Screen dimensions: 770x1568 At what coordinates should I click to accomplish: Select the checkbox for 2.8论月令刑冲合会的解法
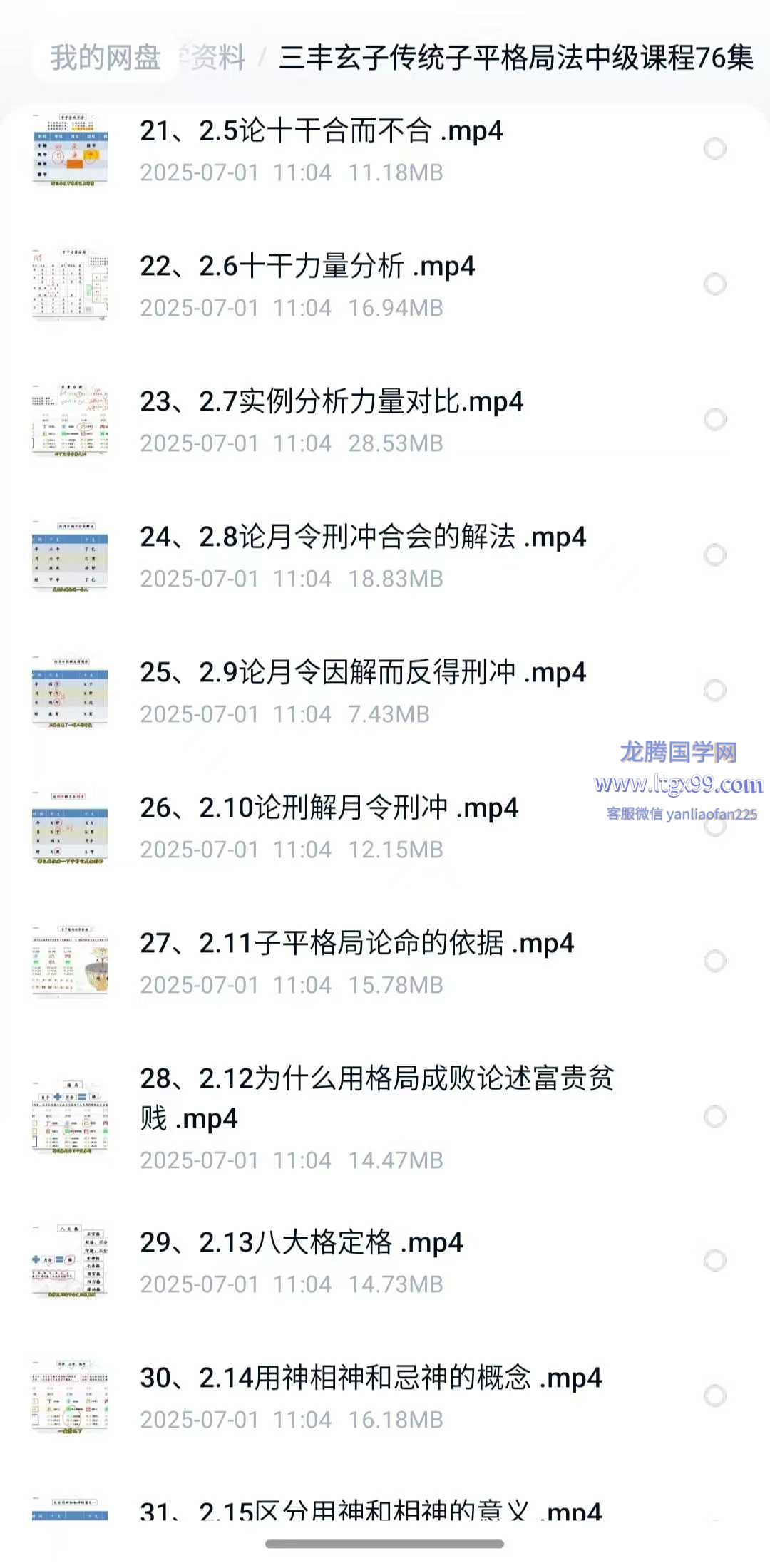click(x=714, y=555)
